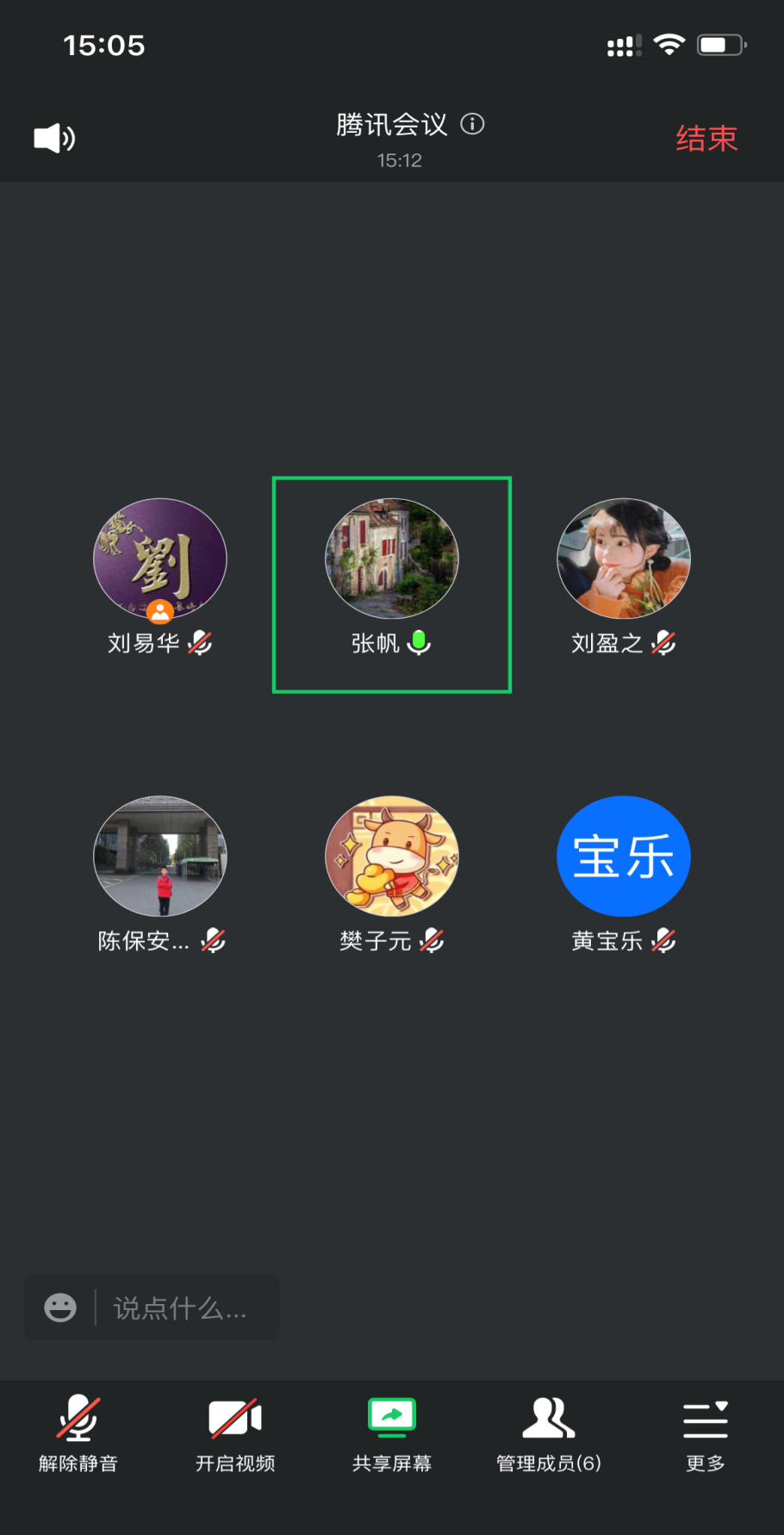Select participant 黄宝乐's tile
Screen dimensions: 784x1535
pyautogui.click(x=624, y=857)
